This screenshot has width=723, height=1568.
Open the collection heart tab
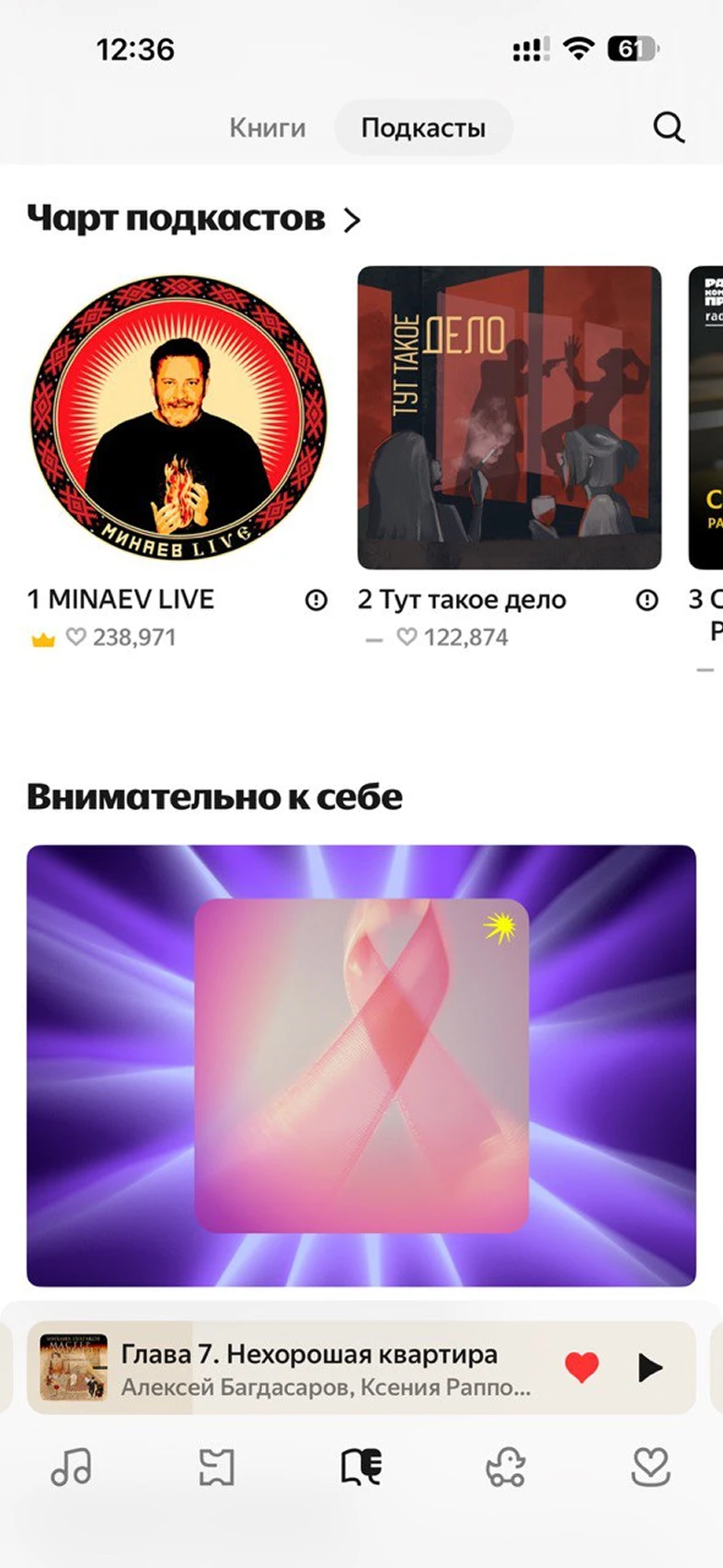tap(650, 1467)
